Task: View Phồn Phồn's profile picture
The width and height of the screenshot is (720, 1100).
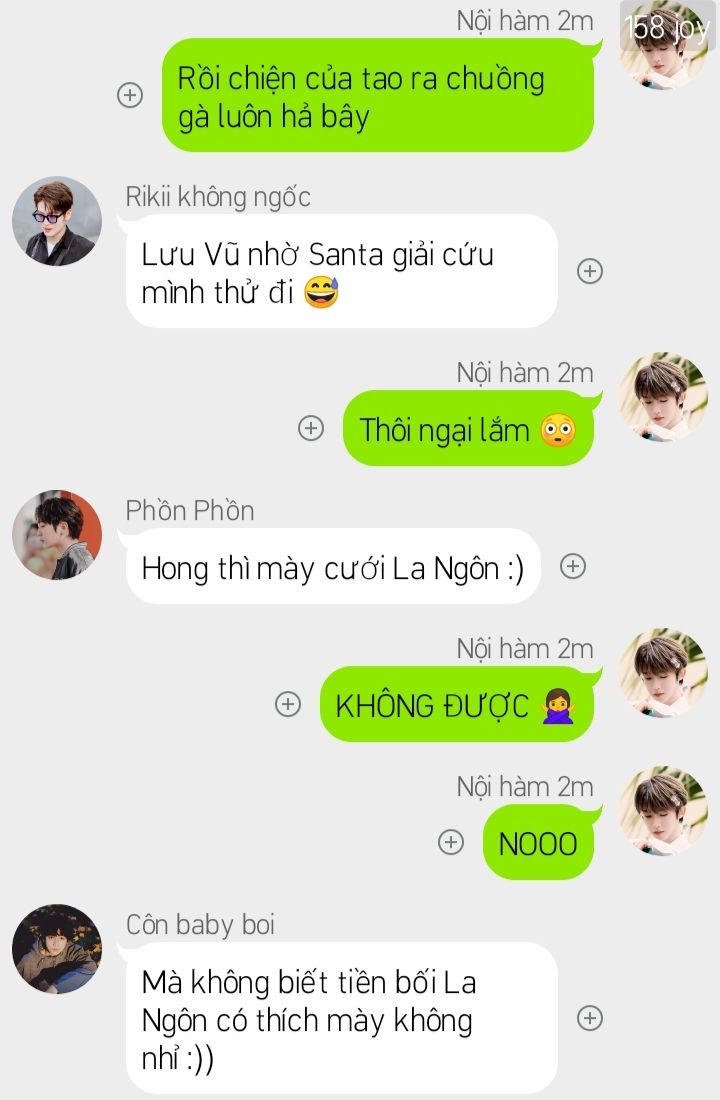Action: (x=57, y=535)
